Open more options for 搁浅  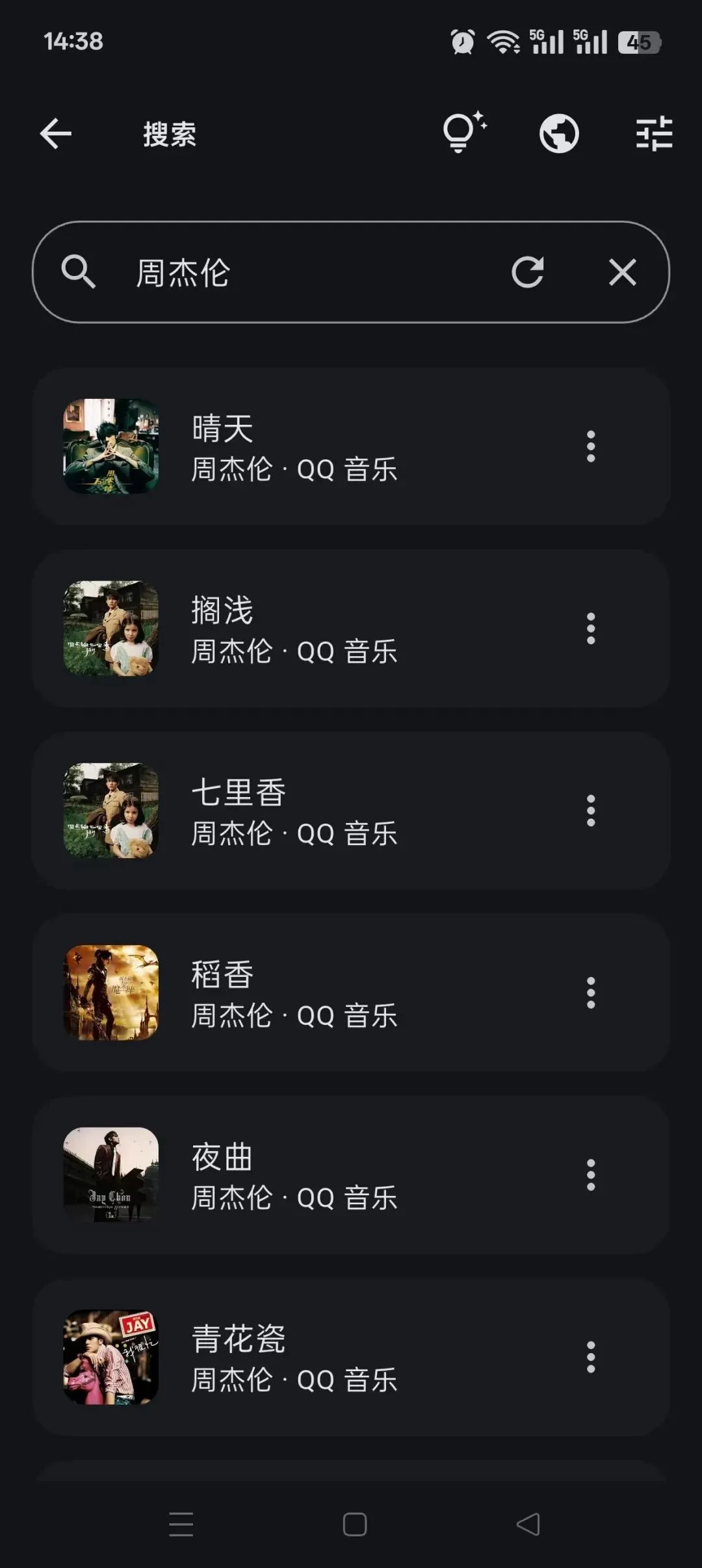click(x=590, y=629)
